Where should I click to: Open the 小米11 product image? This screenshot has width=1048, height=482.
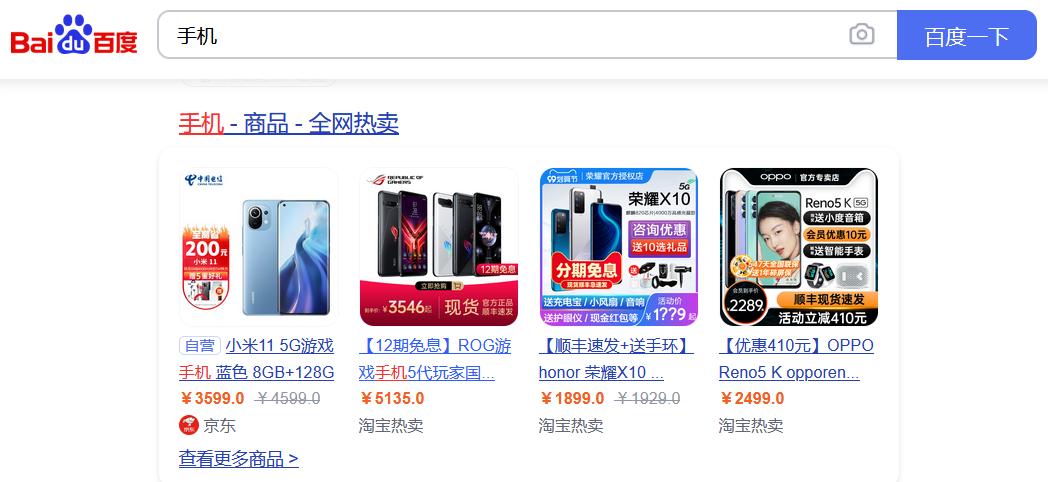point(258,247)
